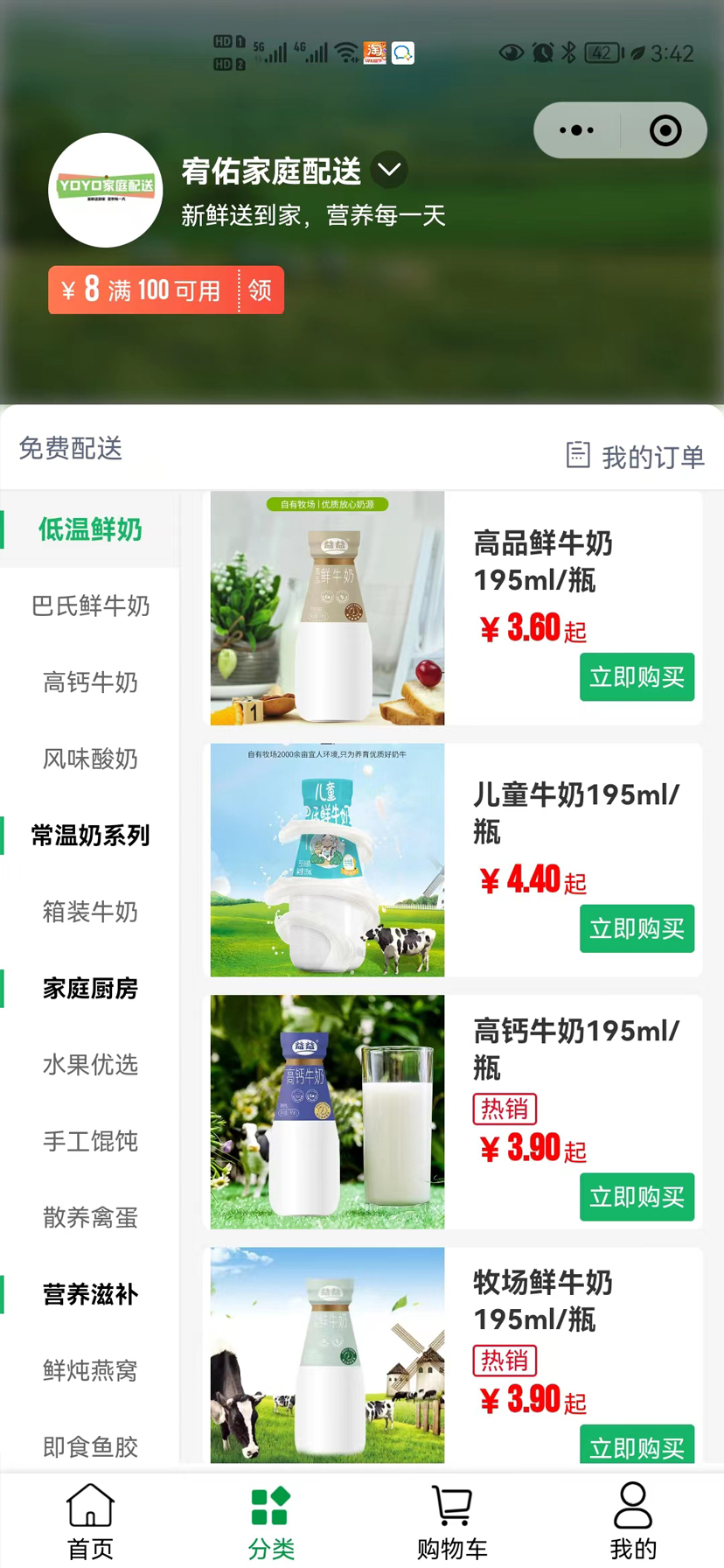Image resolution: width=724 pixels, height=1568 pixels.
Task: Buy 高品鲜牛奶 195ml now
Action: (x=637, y=677)
